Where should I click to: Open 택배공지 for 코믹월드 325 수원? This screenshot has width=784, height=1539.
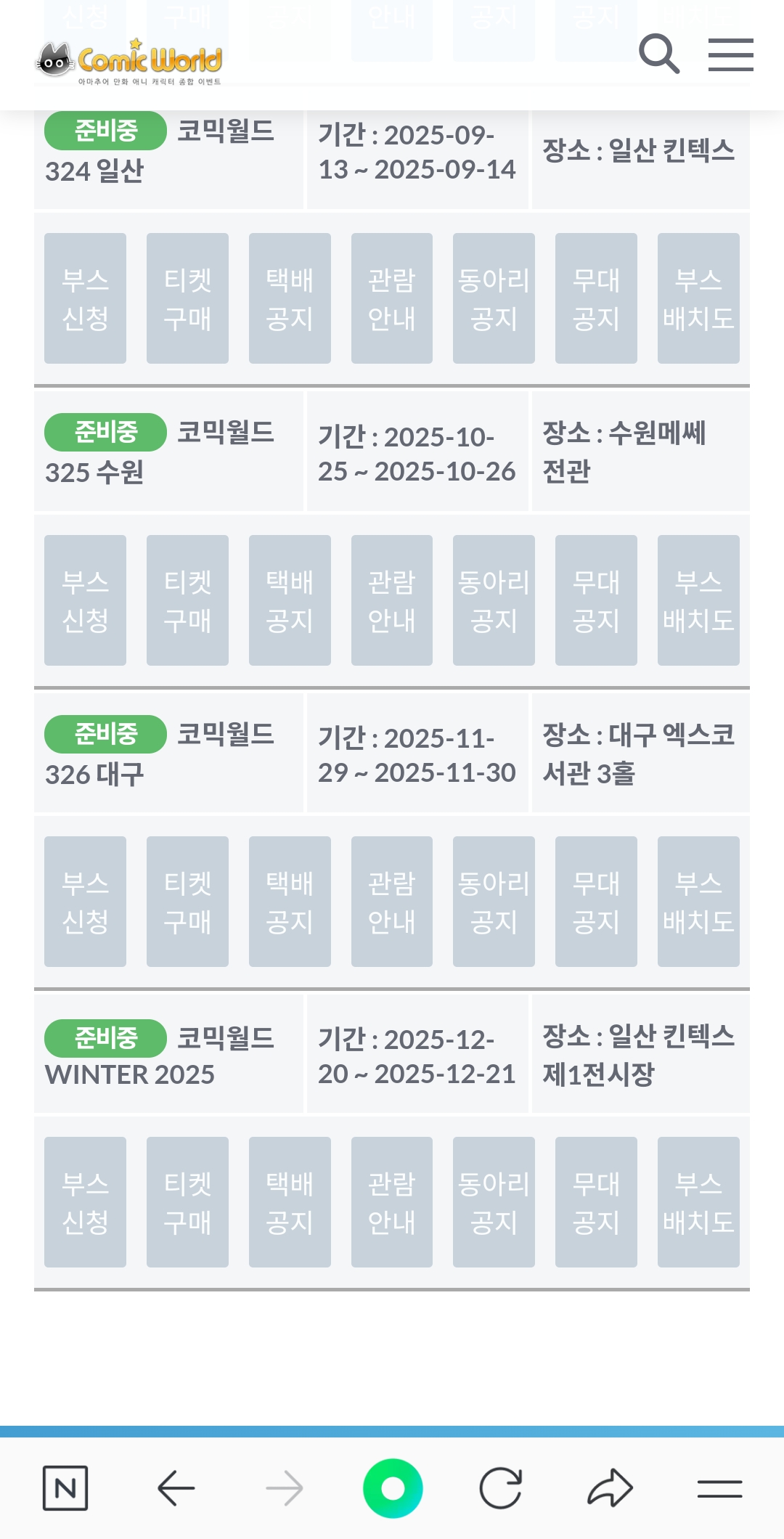click(290, 600)
